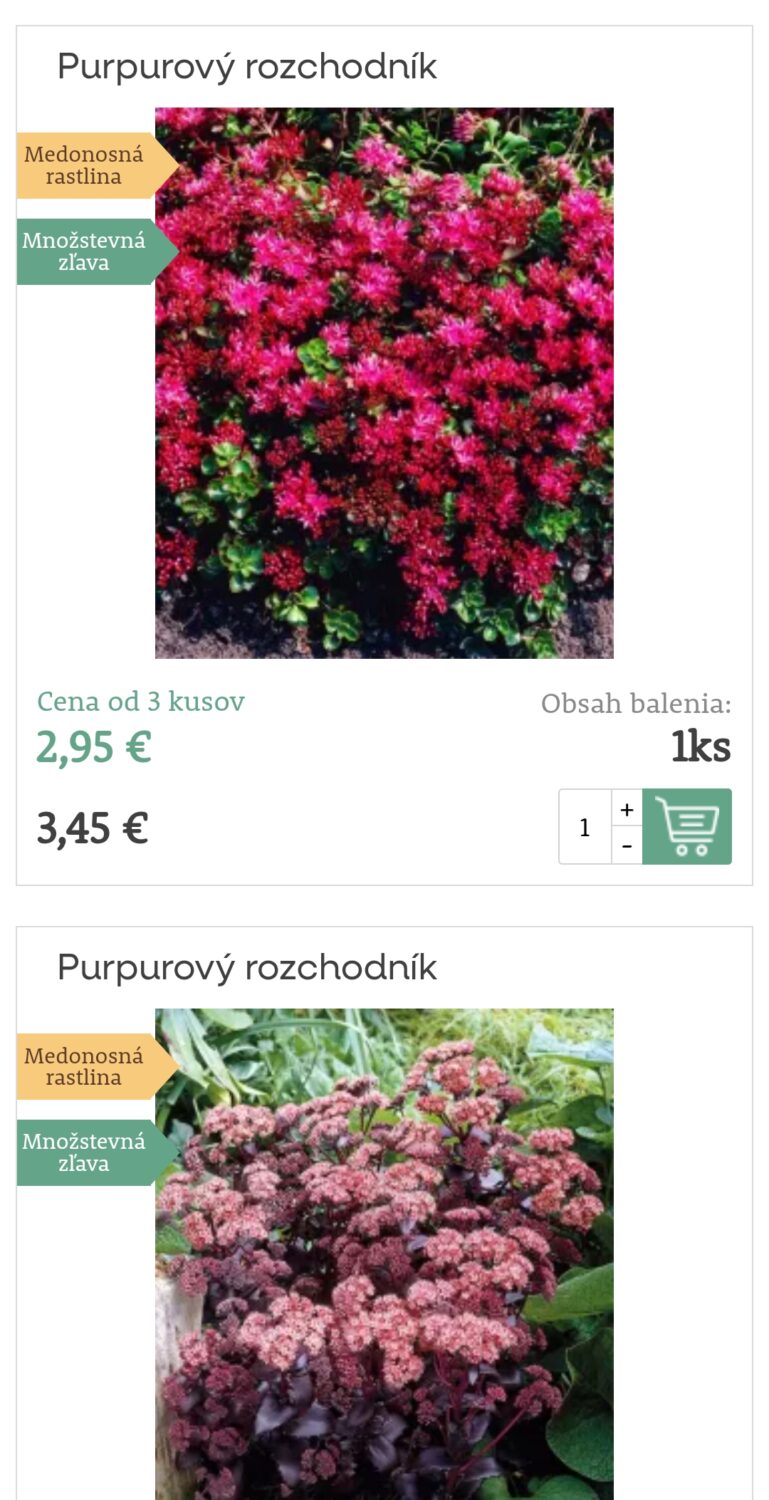Decrease quantity with the minus button
Screen dimensions: 769x1500
coord(627,845)
